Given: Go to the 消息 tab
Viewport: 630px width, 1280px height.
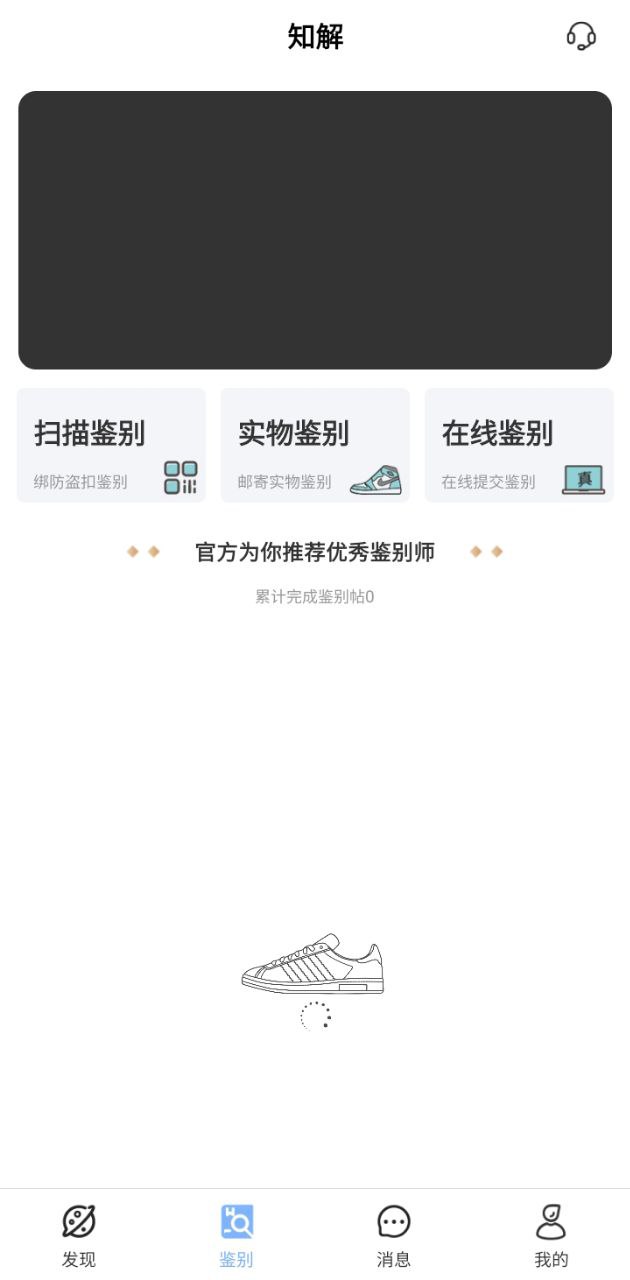Looking at the screenshot, I should pos(394,1236).
